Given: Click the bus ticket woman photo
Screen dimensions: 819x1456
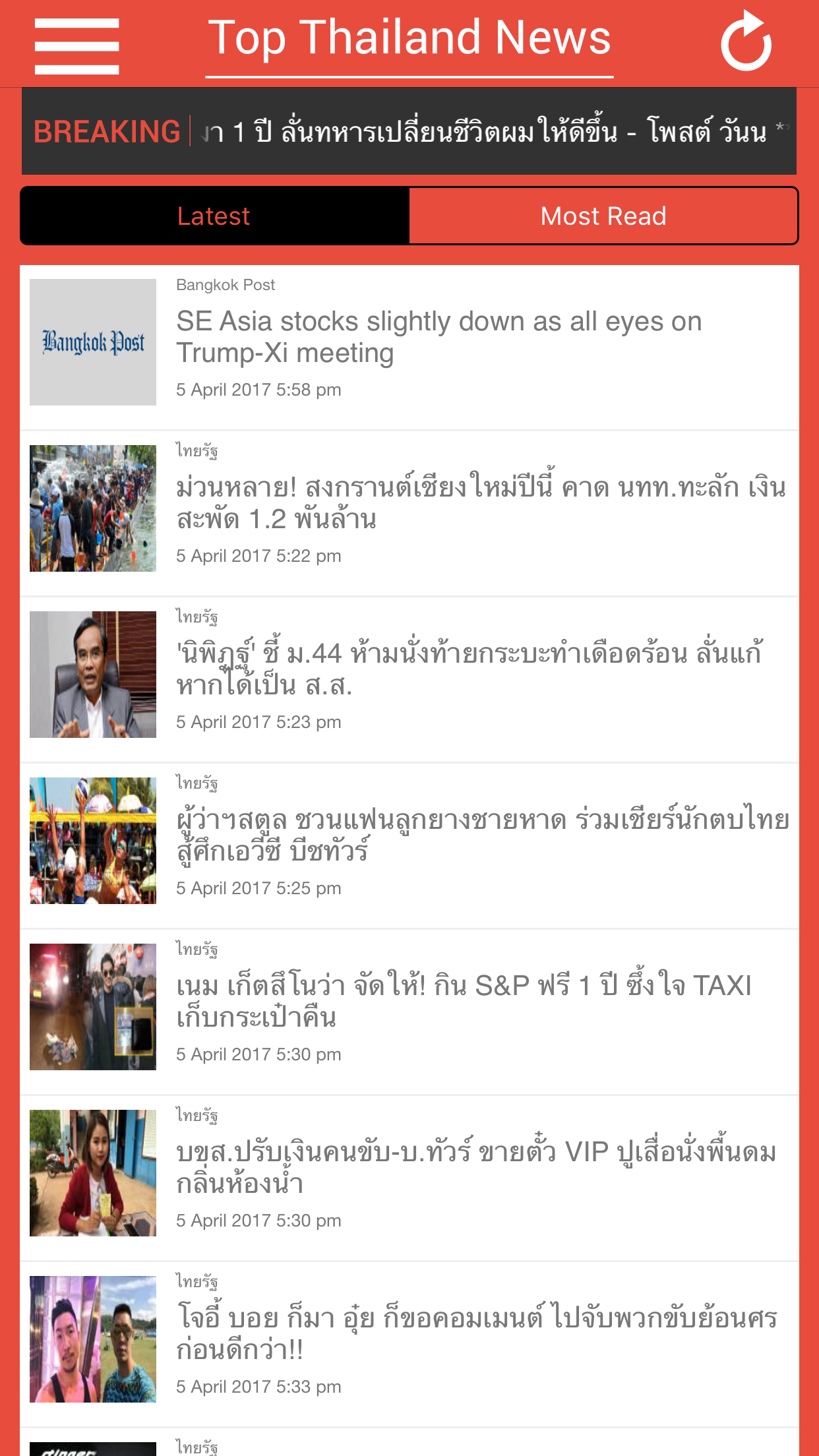Looking at the screenshot, I should tap(92, 1173).
